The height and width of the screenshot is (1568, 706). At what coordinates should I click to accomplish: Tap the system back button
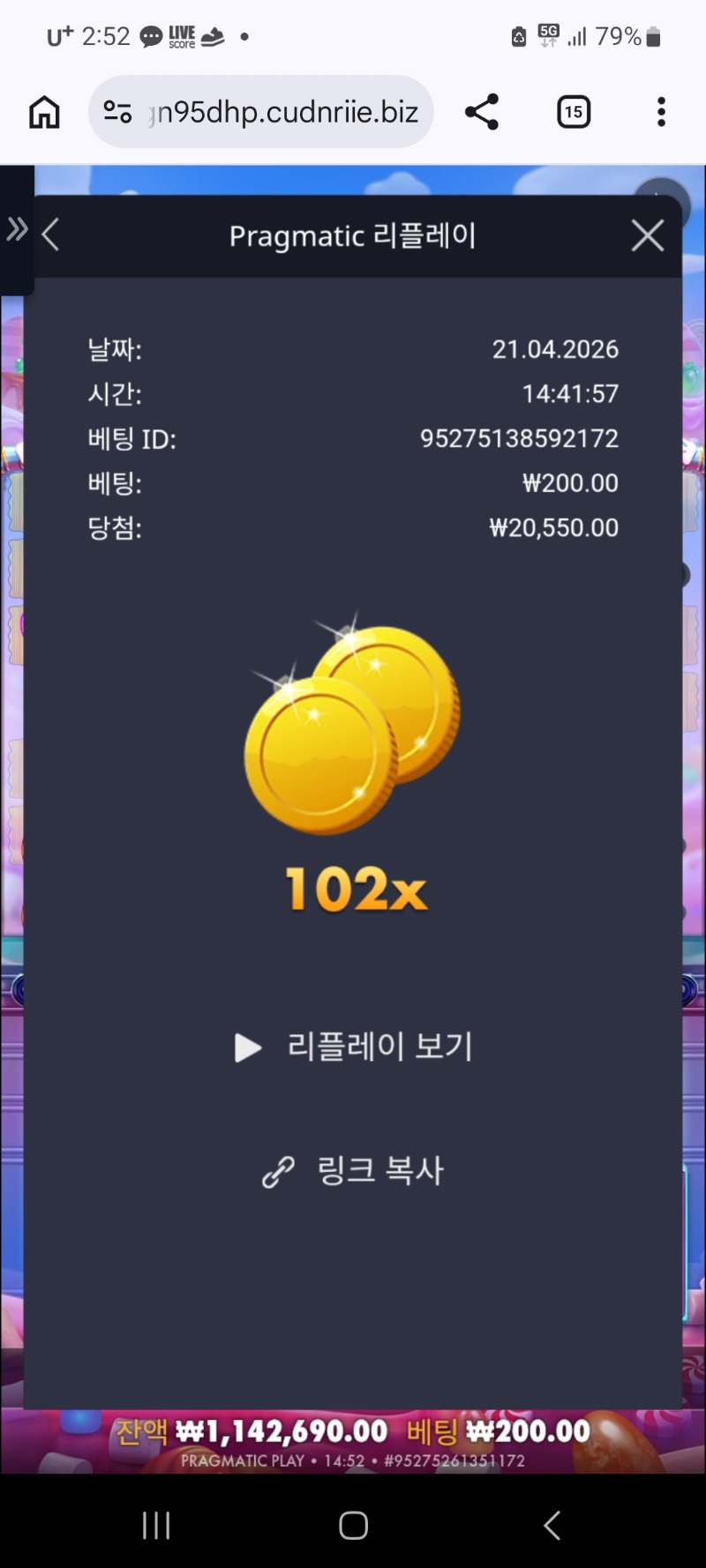pos(552,1525)
